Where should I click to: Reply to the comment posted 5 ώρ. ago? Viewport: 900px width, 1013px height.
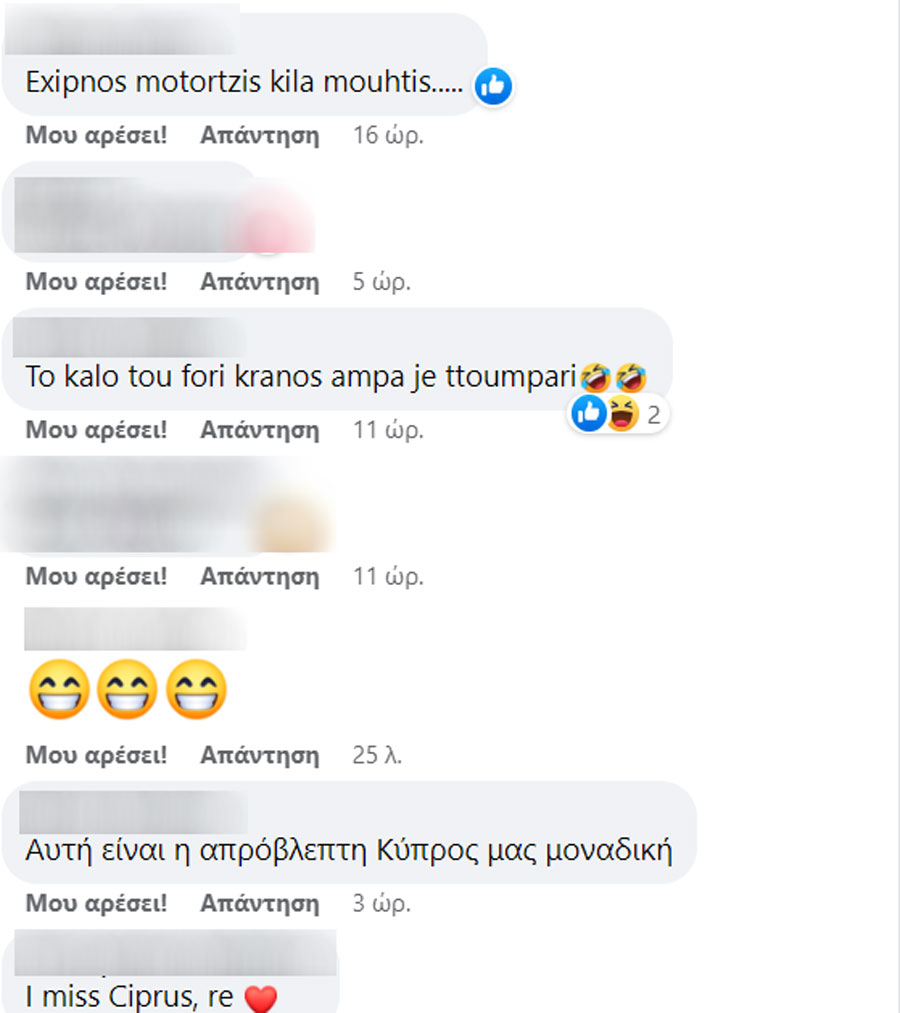tap(259, 282)
